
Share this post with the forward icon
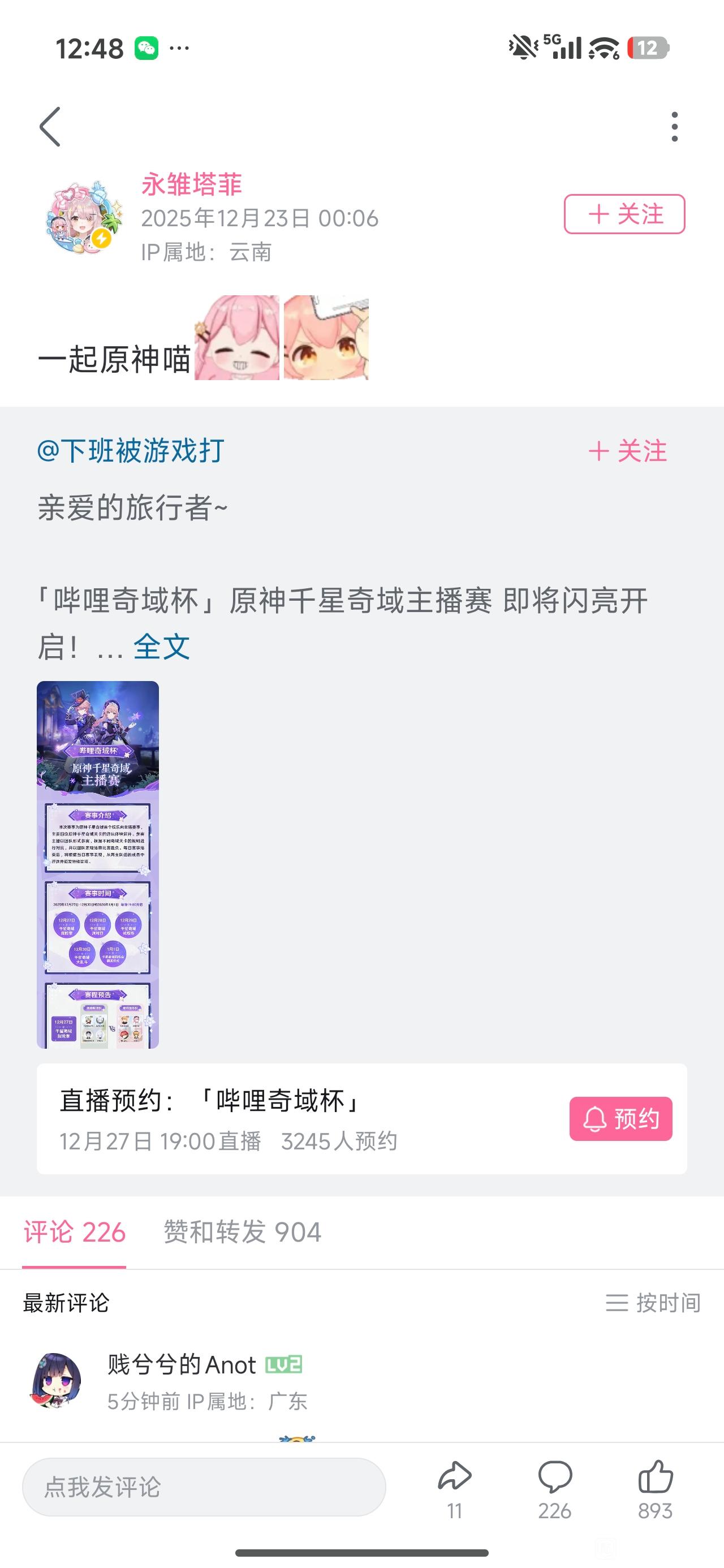(x=454, y=1488)
